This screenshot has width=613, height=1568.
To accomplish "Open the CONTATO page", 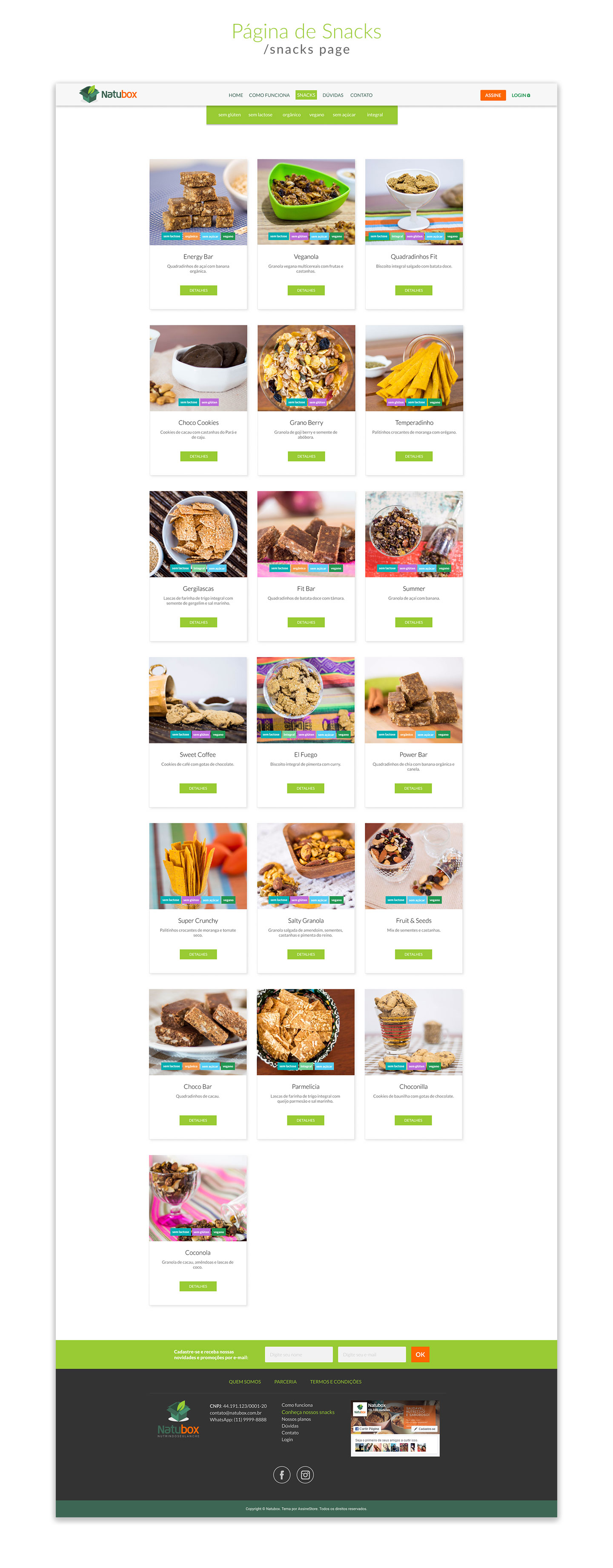I will (x=361, y=95).
